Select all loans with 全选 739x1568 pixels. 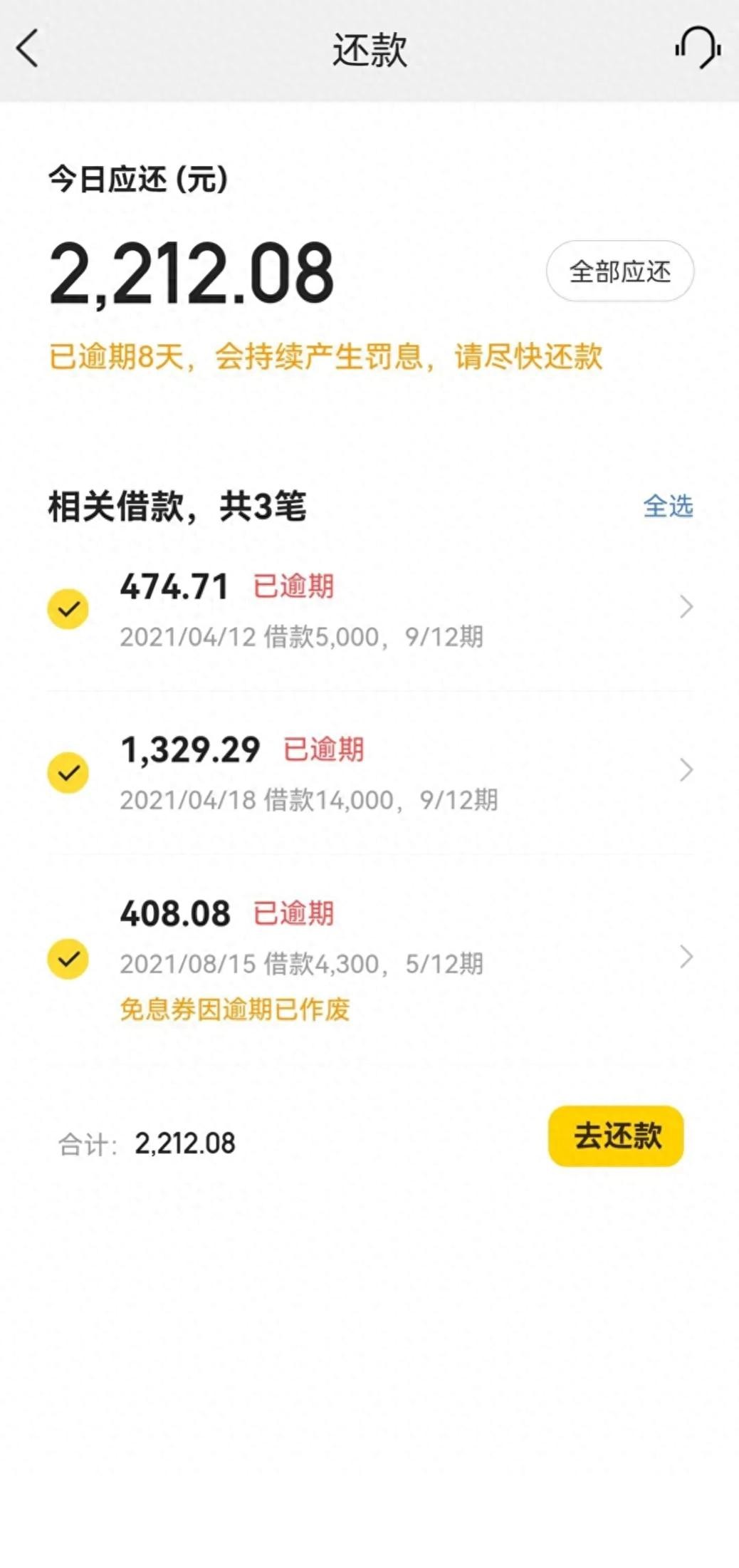[668, 507]
